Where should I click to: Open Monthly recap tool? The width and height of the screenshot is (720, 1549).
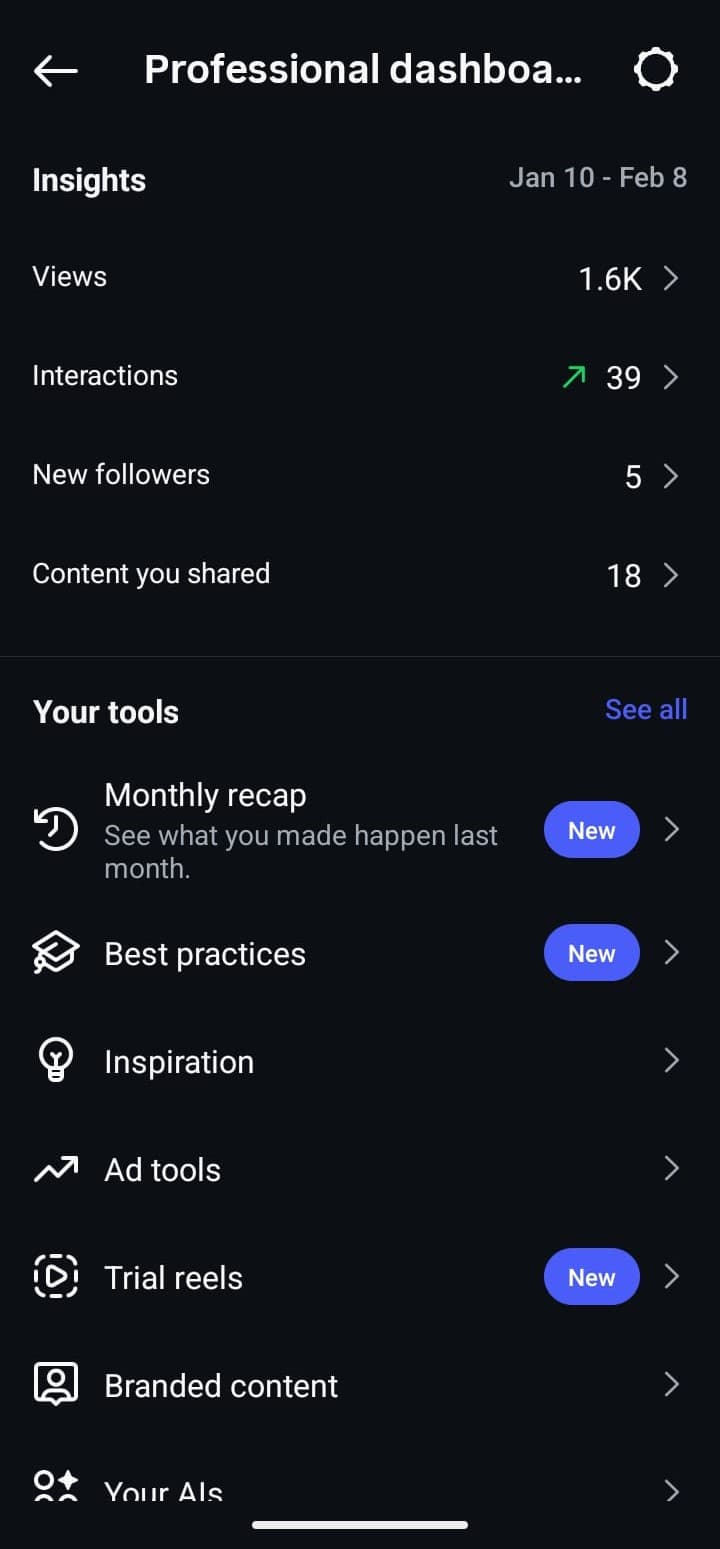coord(360,830)
